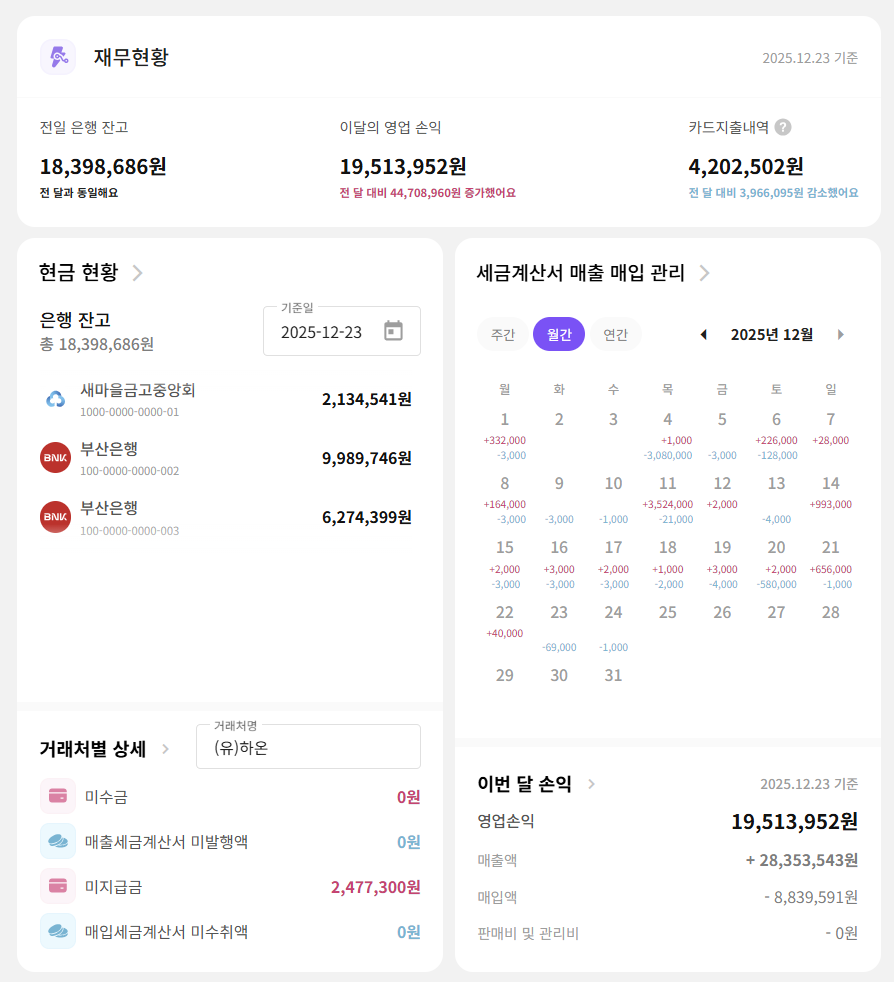Image resolution: width=894 pixels, height=982 pixels.
Task: Click the 거래처명 input showing (유)하온
Action: tap(308, 746)
